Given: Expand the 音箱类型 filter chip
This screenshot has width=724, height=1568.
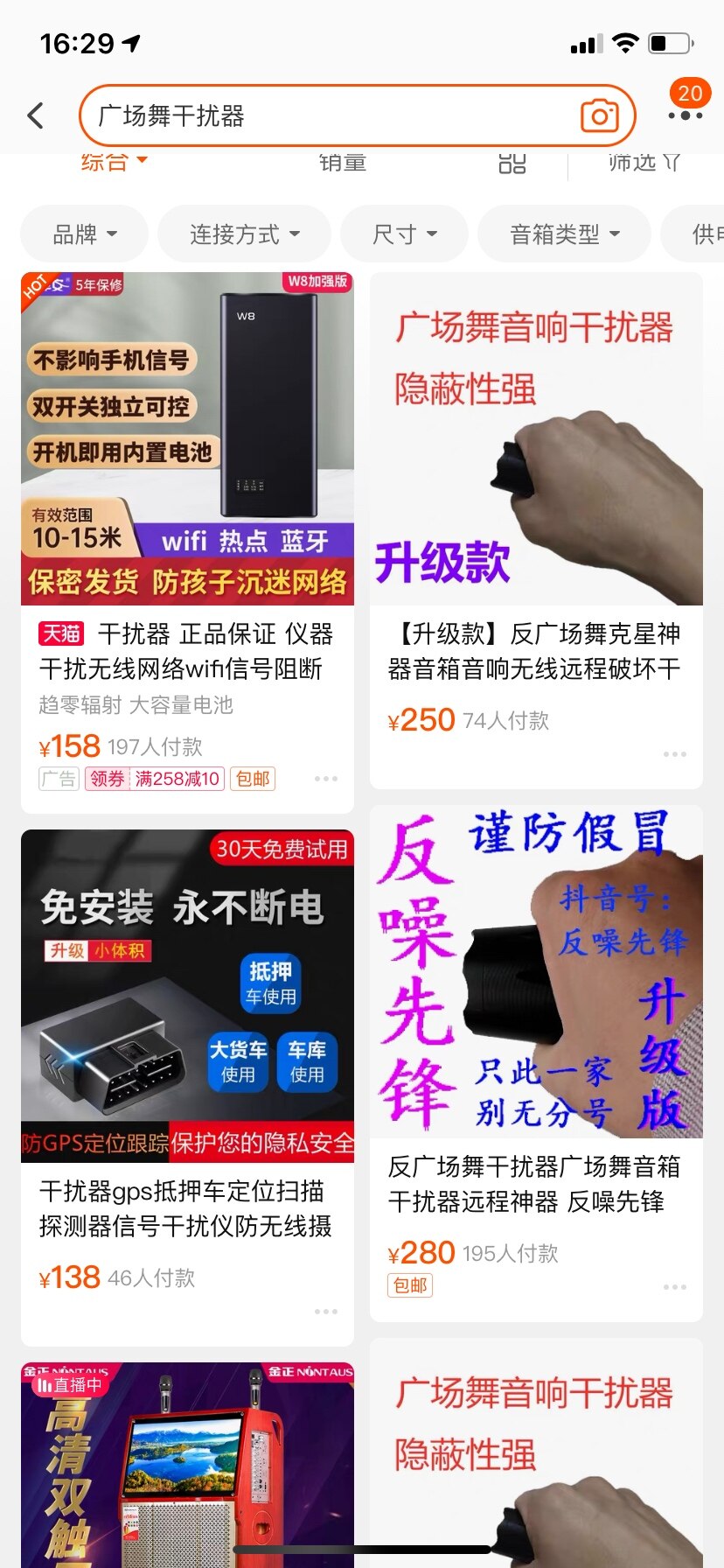Looking at the screenshot, I should (x=564, y=234).
